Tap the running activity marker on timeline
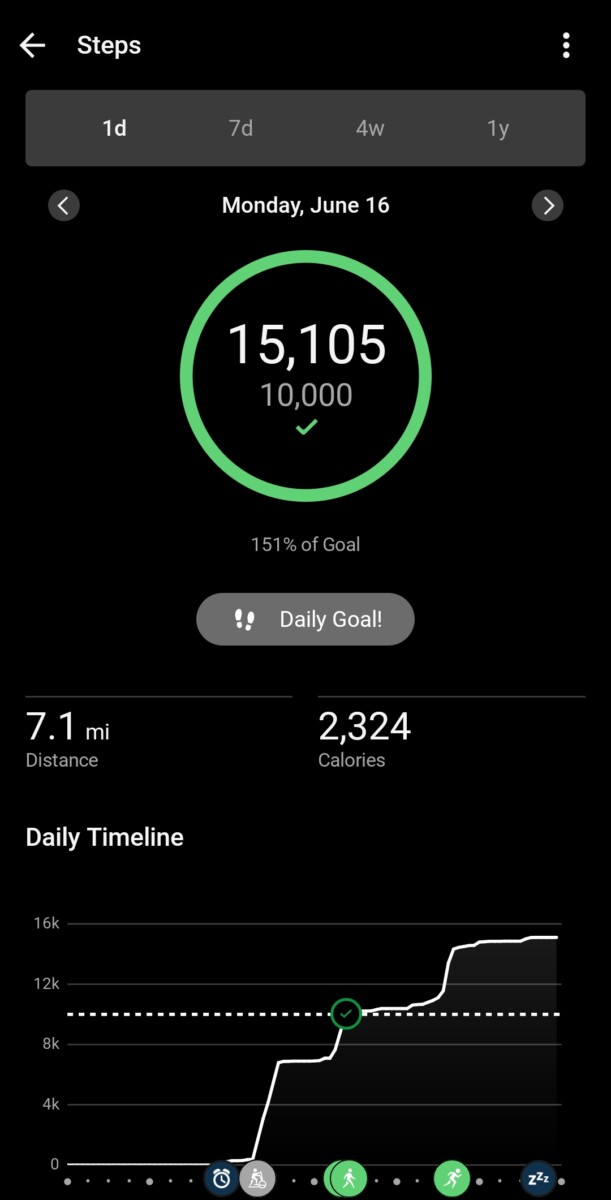This screenshot has width=611, height=1200. [452, 1179]
